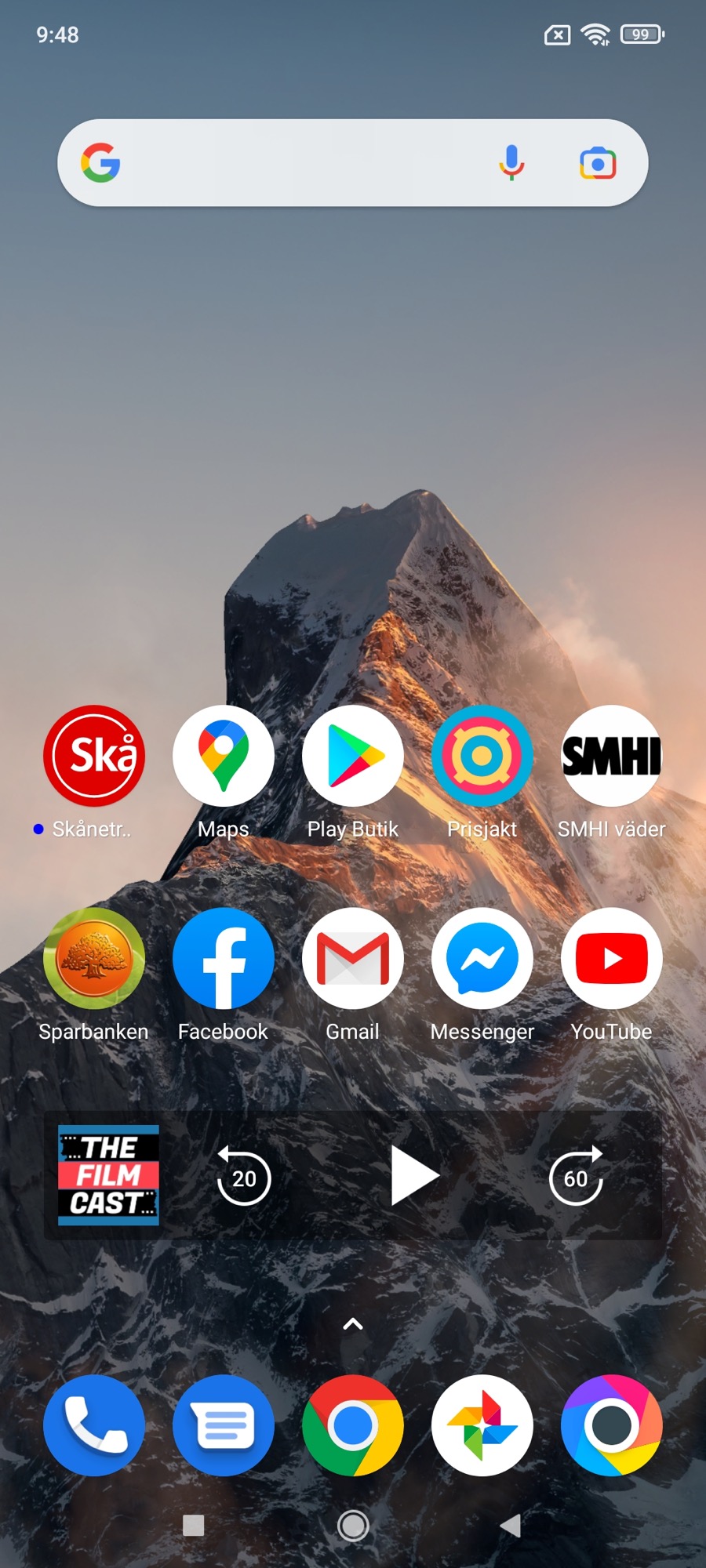Play the podcast episode
The height and width of the screenshot is (1568, 706).
(413, 1176)
